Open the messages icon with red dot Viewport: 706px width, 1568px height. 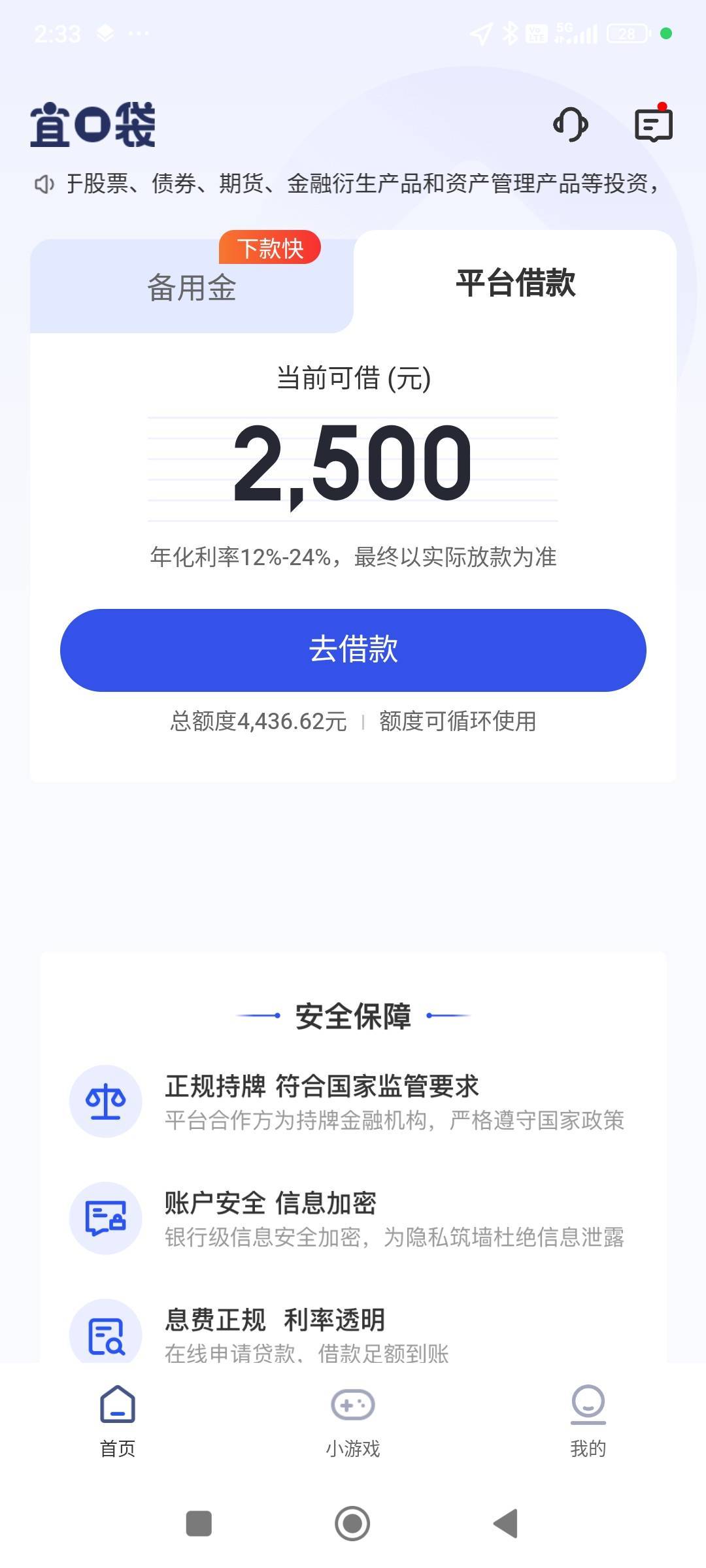654,123
